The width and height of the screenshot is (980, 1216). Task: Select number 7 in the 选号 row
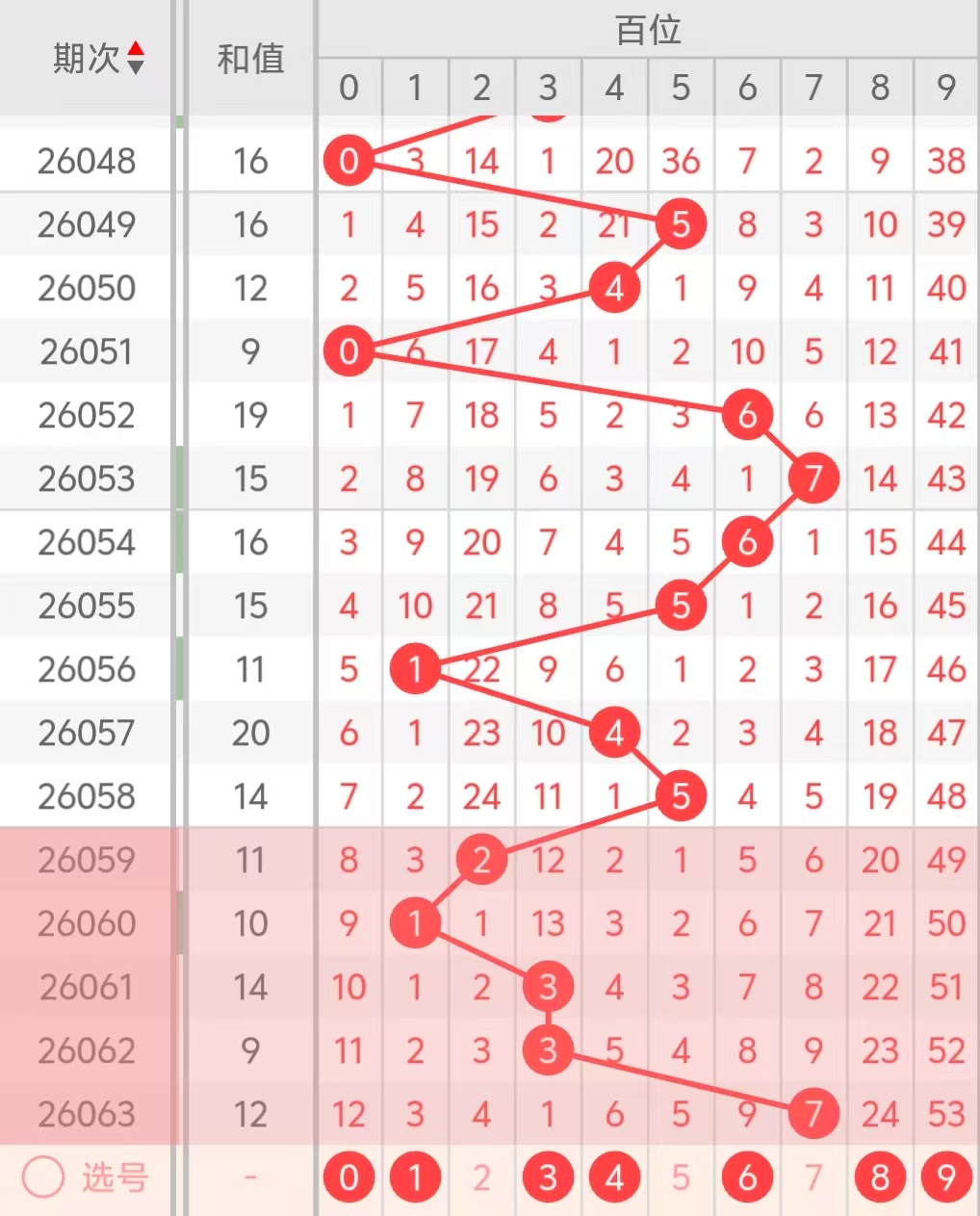point(813,1177)
